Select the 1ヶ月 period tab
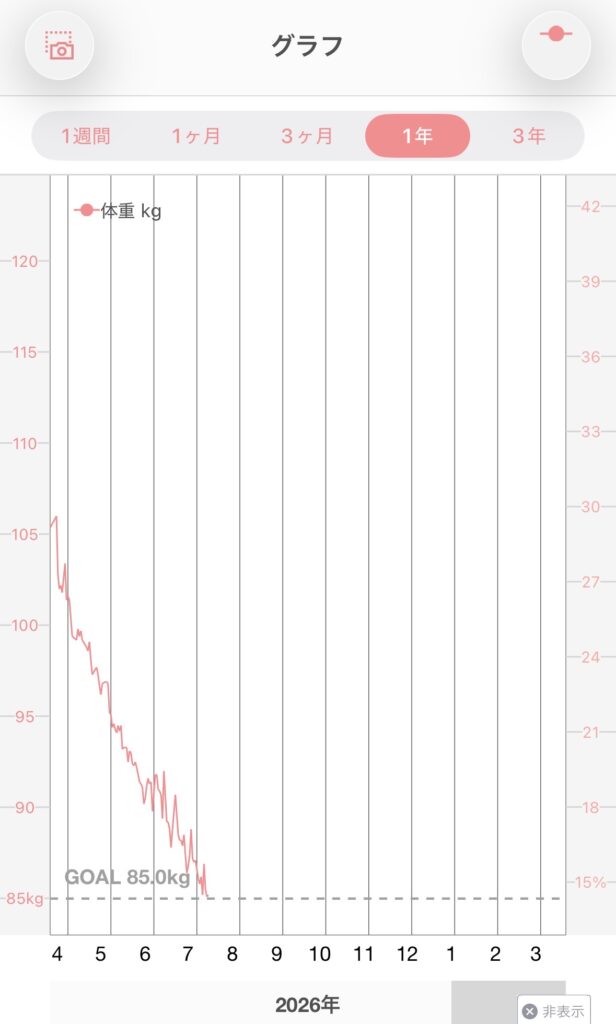 (x=196, y=136)
